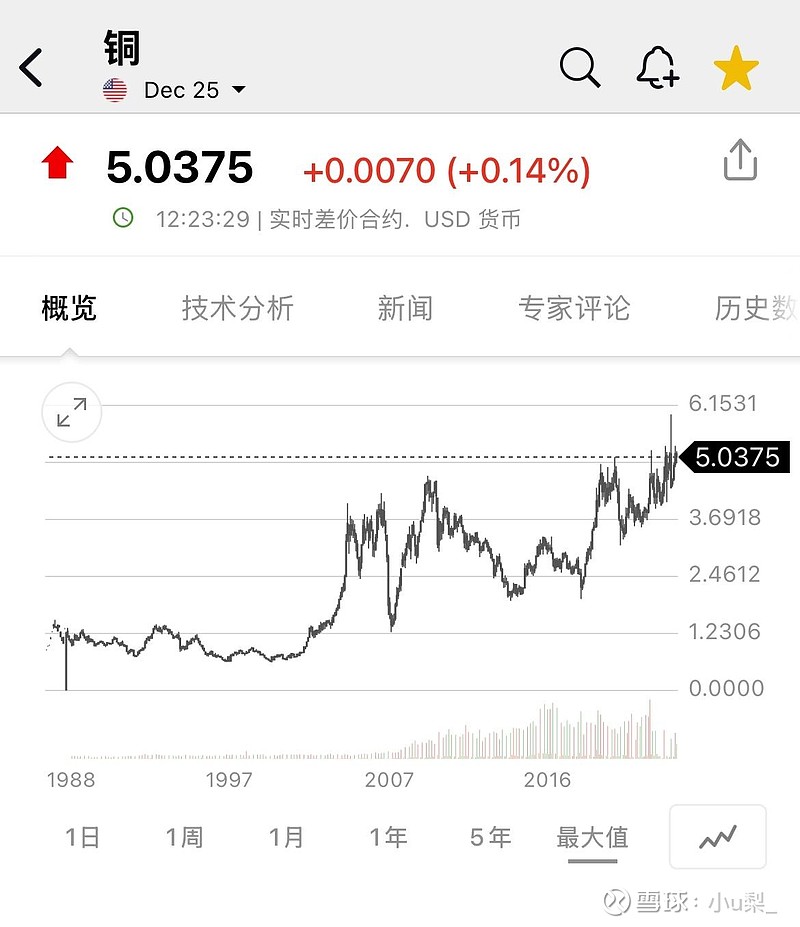This screenshot has height=927, width=800.
Task: Click the US flag icon
Action: point(114,89)
